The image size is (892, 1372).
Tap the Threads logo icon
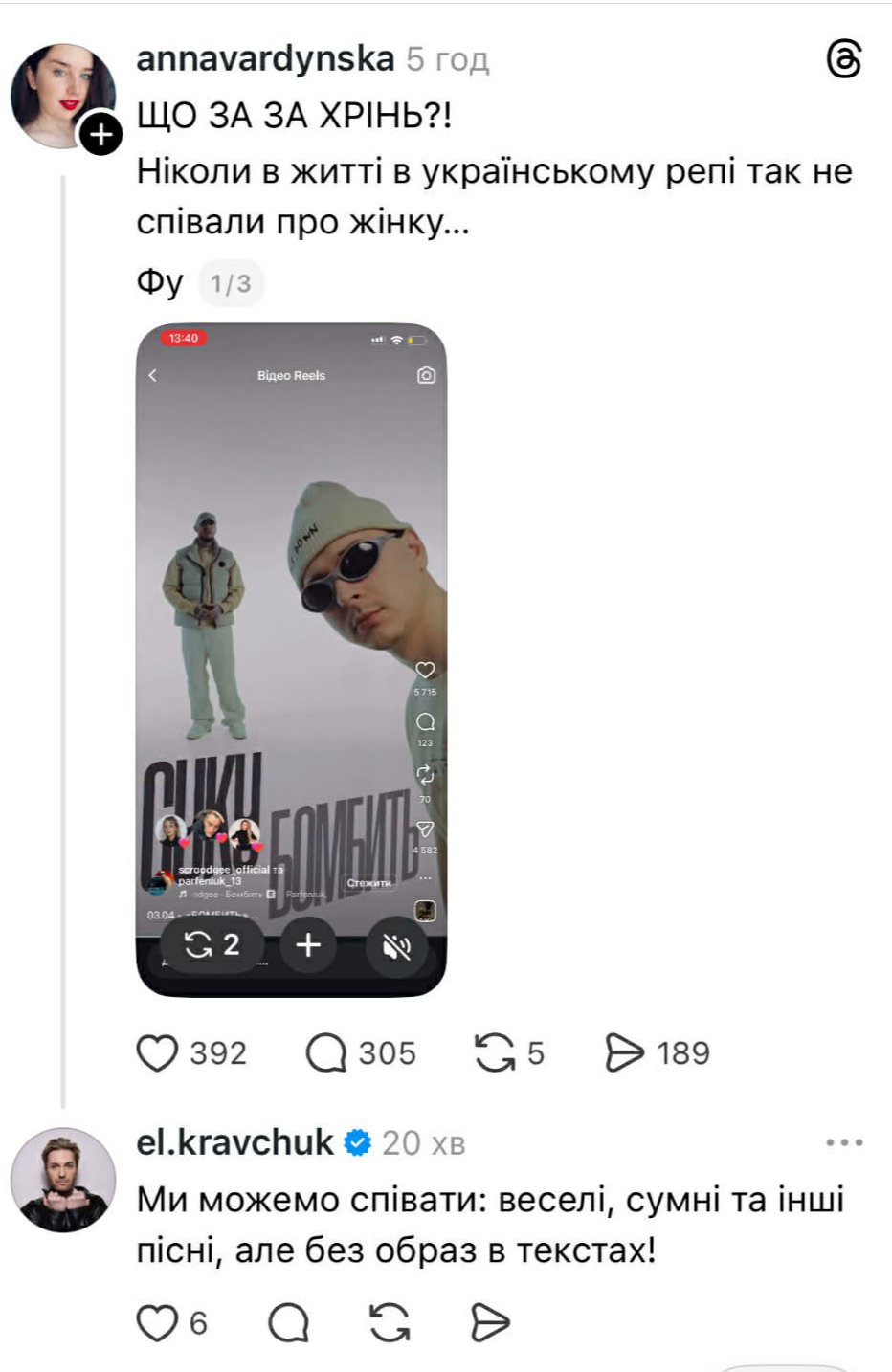coord(843,59)
